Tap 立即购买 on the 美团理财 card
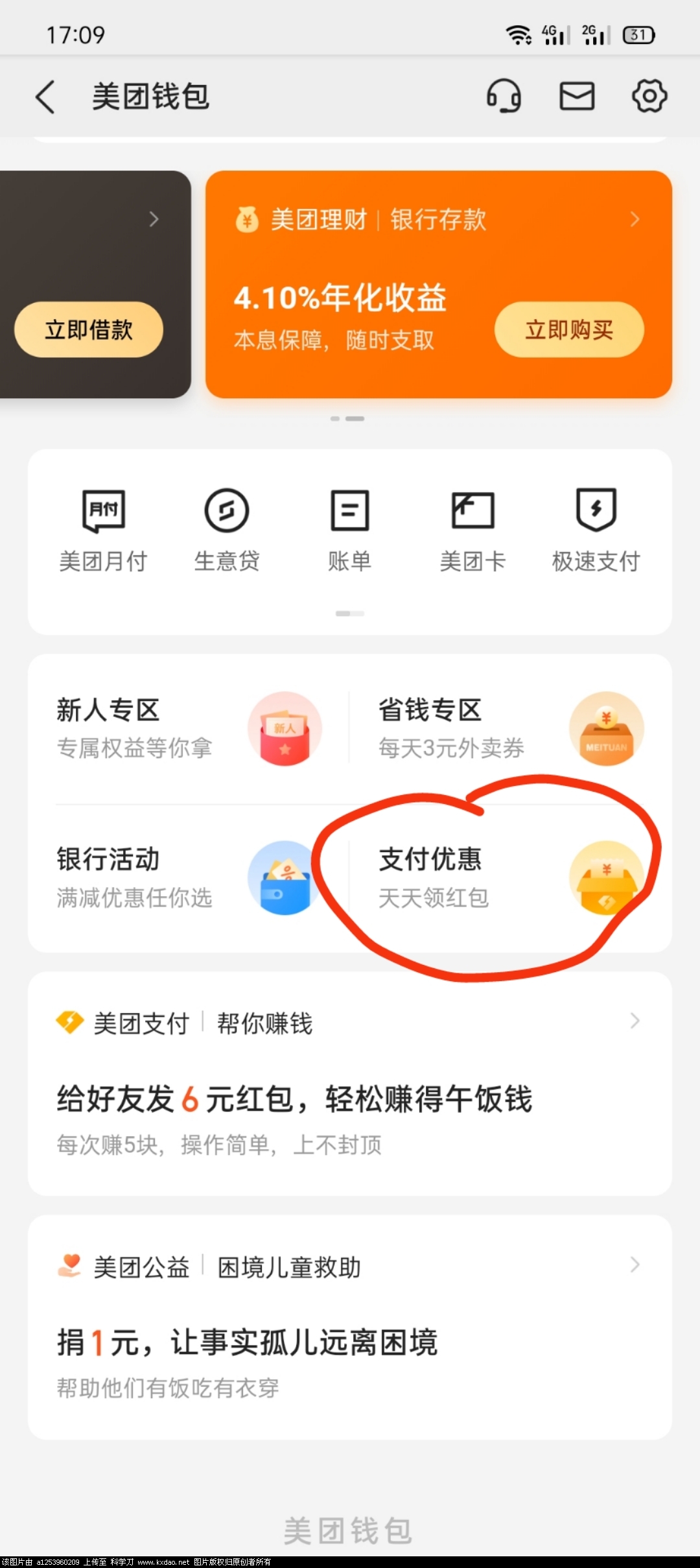Screen dimensions: 700x1568 click(569, 329)
